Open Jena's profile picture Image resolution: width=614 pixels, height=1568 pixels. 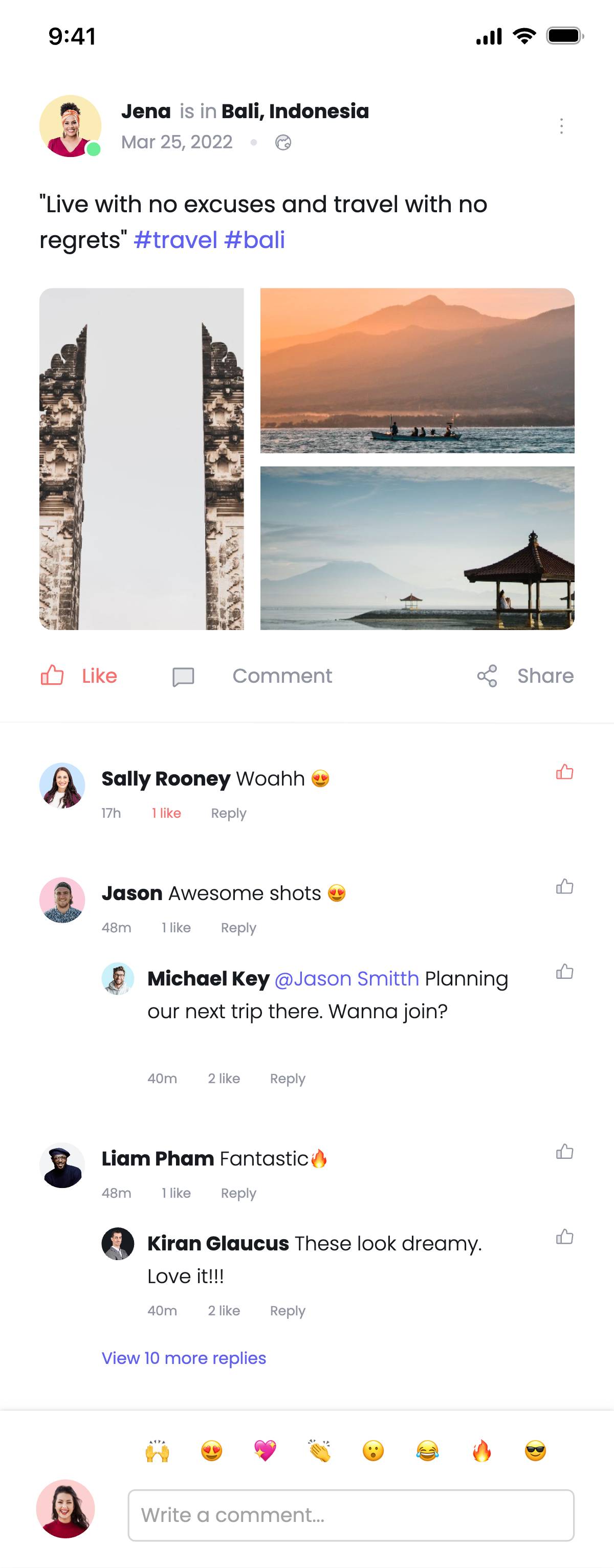point(70,126)
